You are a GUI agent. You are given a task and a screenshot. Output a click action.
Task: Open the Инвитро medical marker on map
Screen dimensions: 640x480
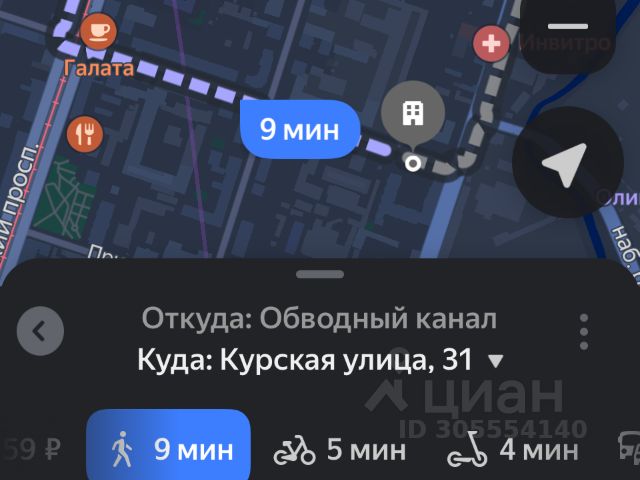coord(491,44)
